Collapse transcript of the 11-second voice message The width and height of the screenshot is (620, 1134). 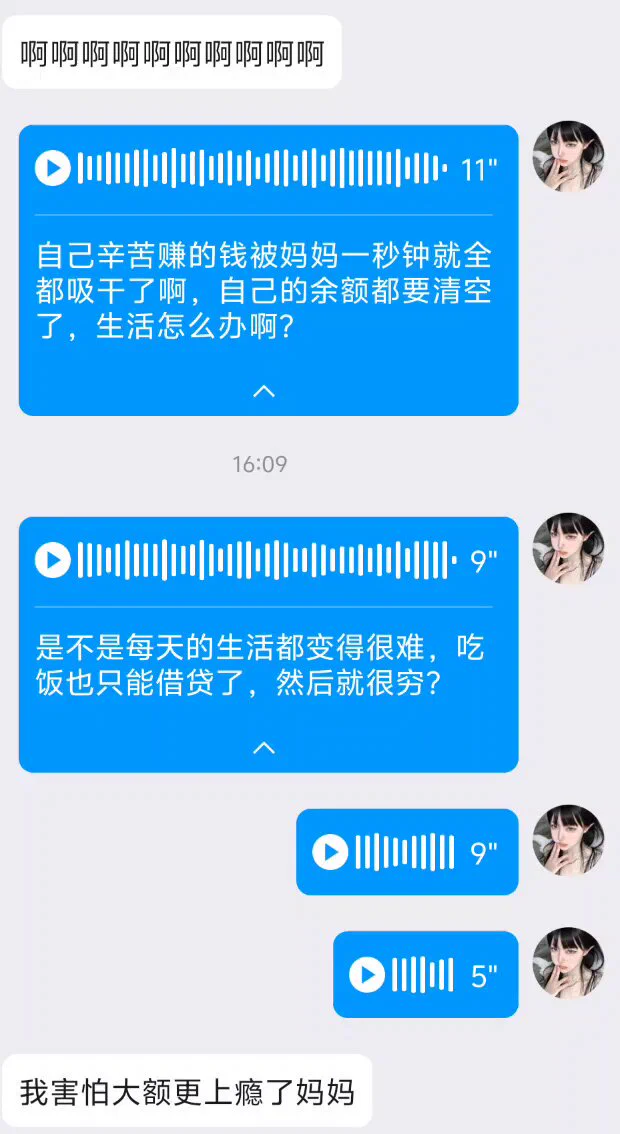(264, 391)
